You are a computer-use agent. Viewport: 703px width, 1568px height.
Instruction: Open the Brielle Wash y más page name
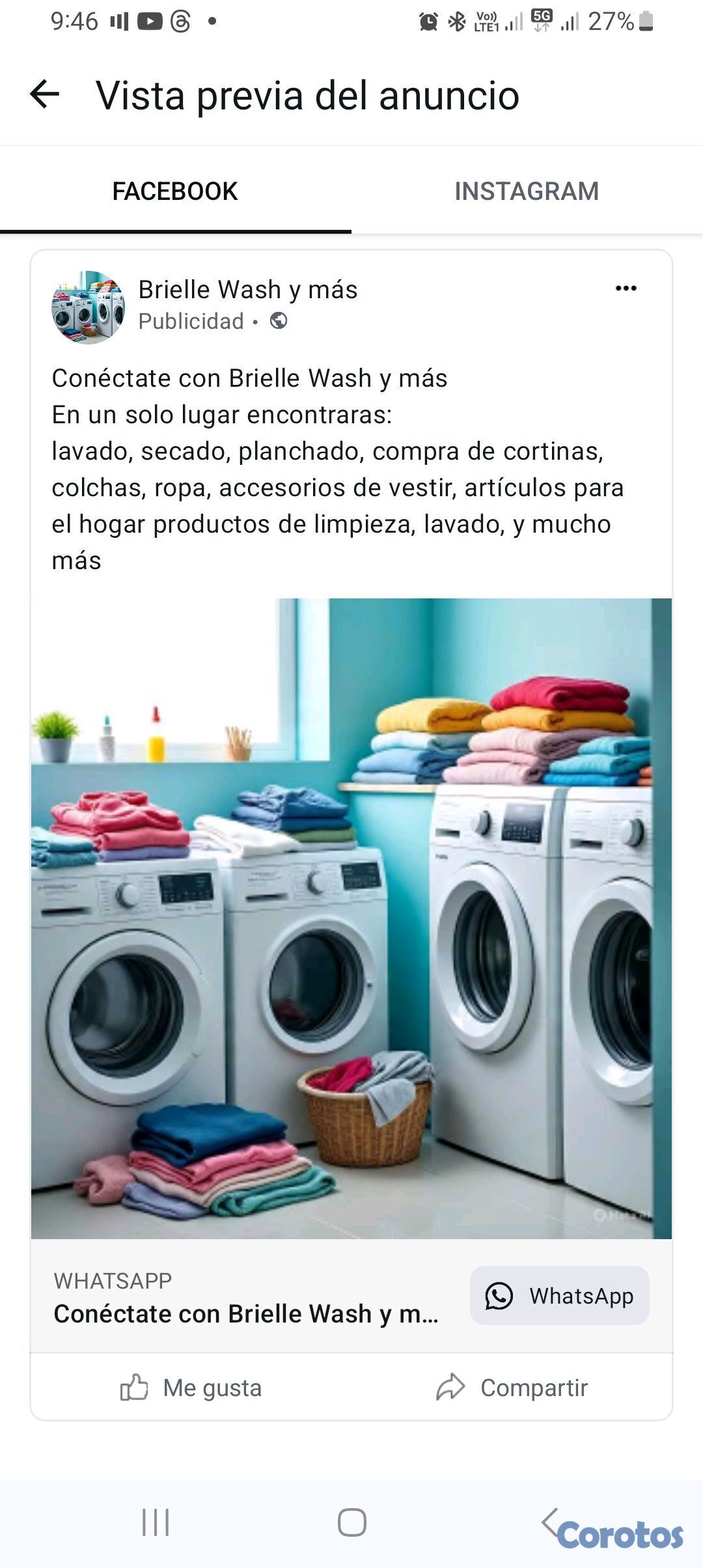coord(248,289)
